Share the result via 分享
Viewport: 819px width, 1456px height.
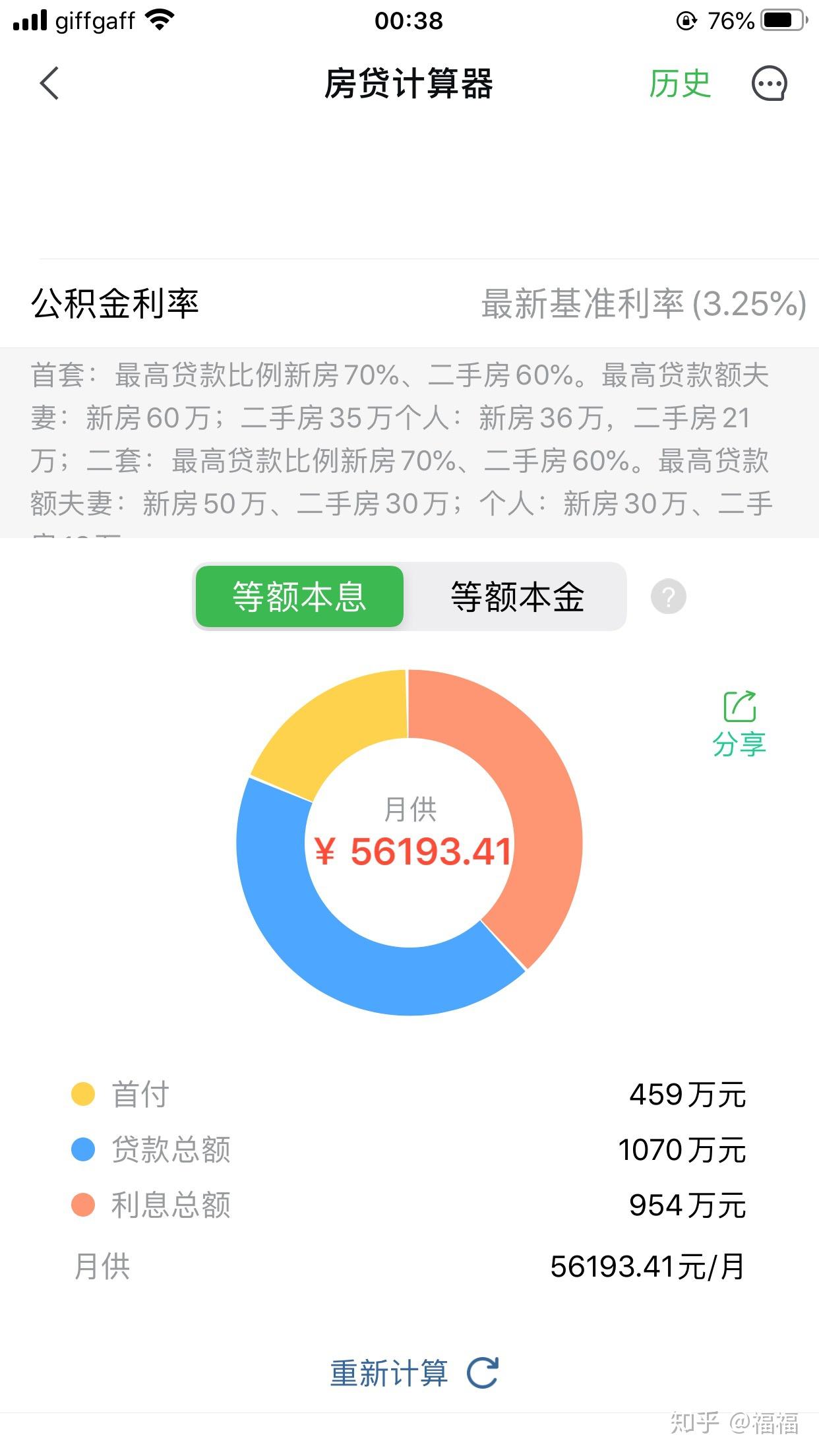pos(739,723)
